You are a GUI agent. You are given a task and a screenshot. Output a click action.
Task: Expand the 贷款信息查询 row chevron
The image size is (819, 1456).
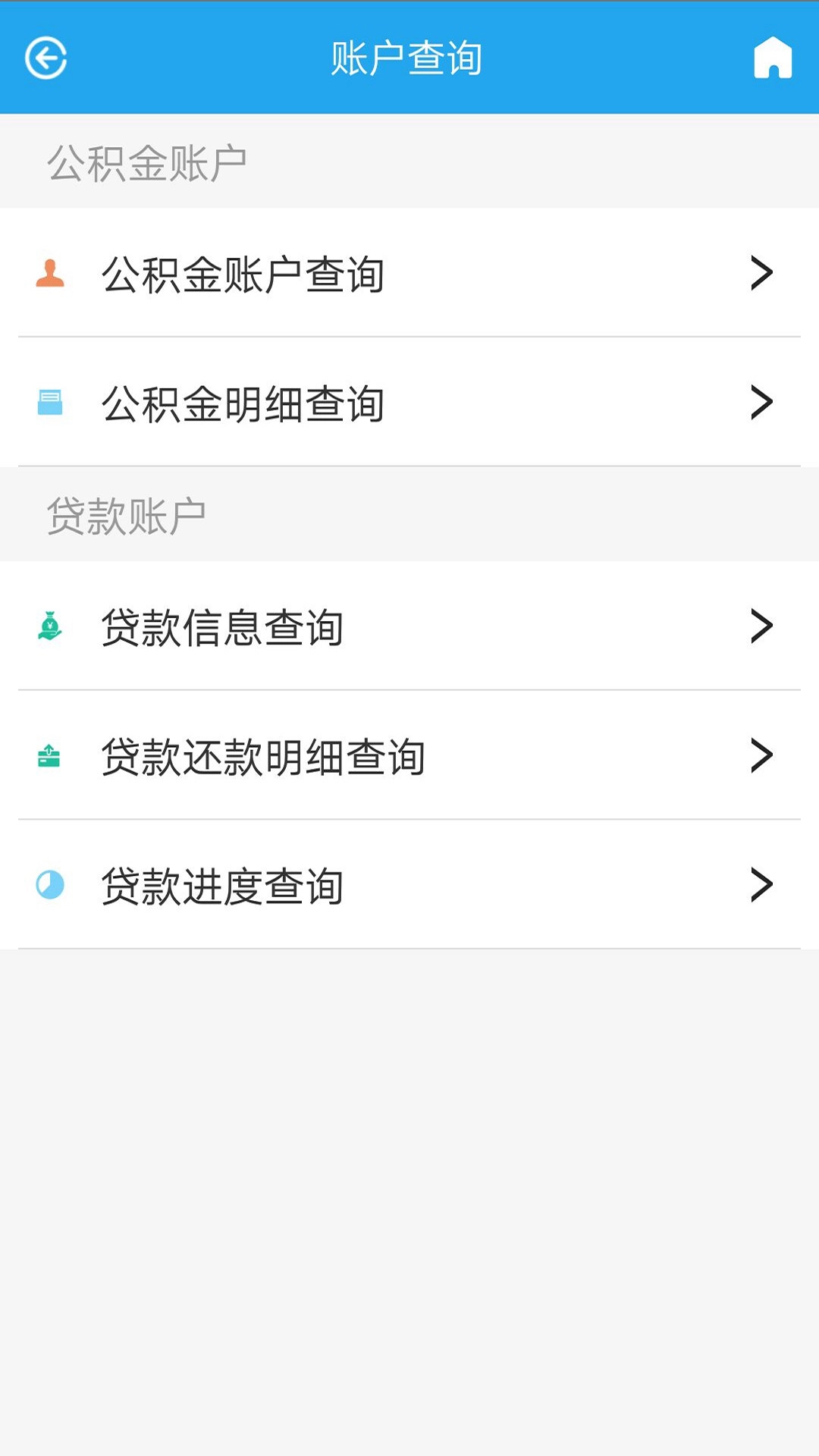pyautogui.click(x=761, y=626)
